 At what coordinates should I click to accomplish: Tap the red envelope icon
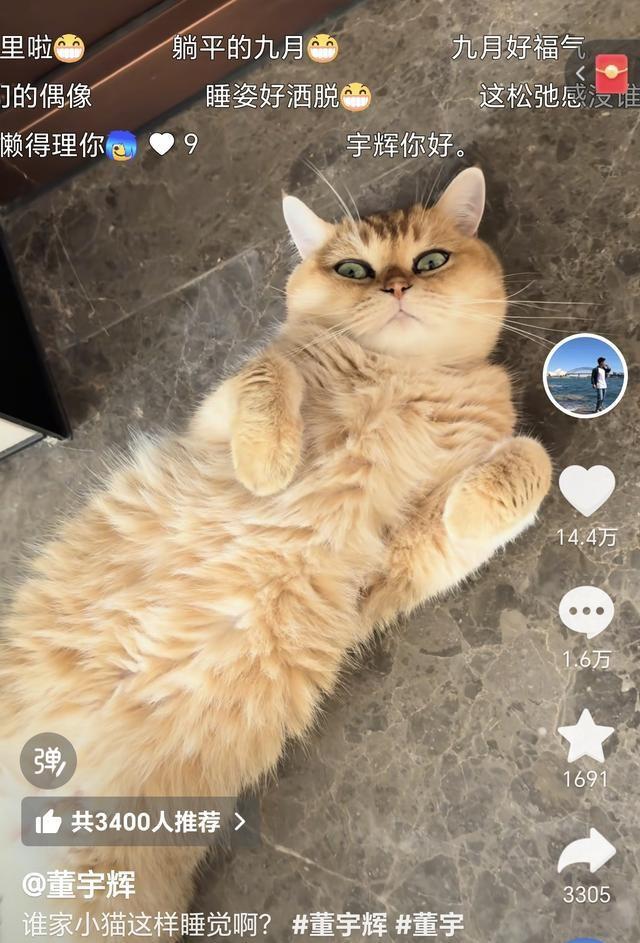(x=611, y=73)
